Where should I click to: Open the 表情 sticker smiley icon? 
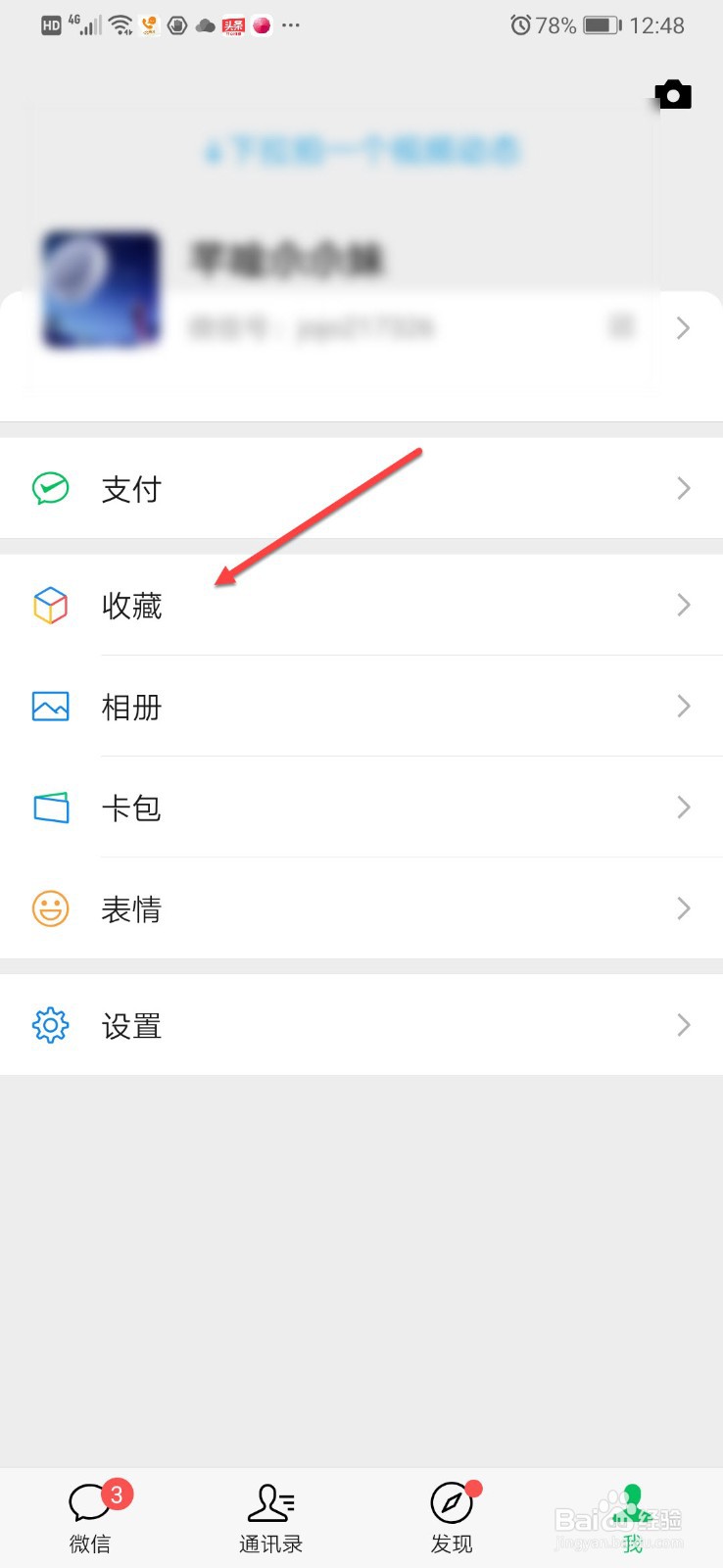pyautogui.click(x=50, y=908)
